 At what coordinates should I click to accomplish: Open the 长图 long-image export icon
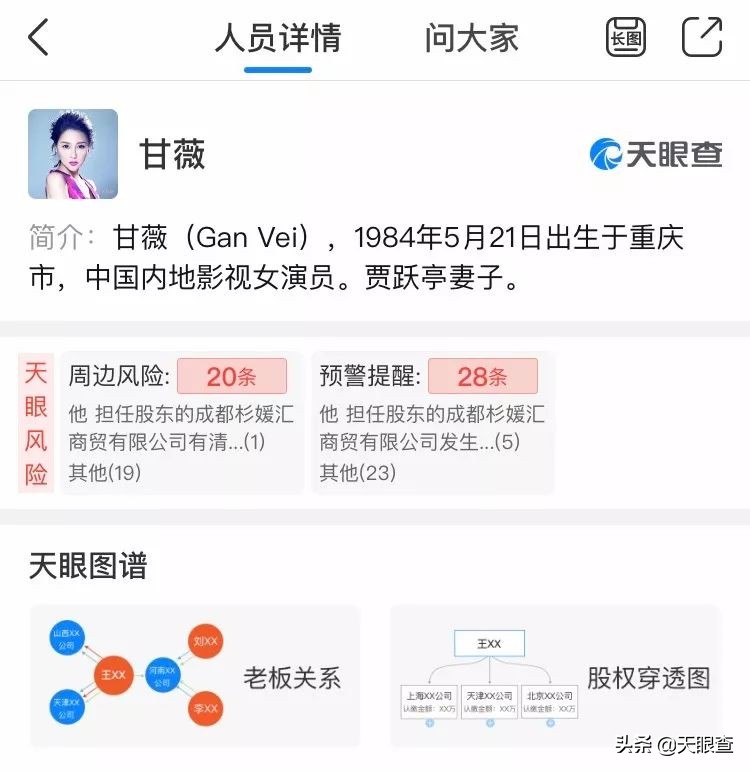[x=625, y=35]
